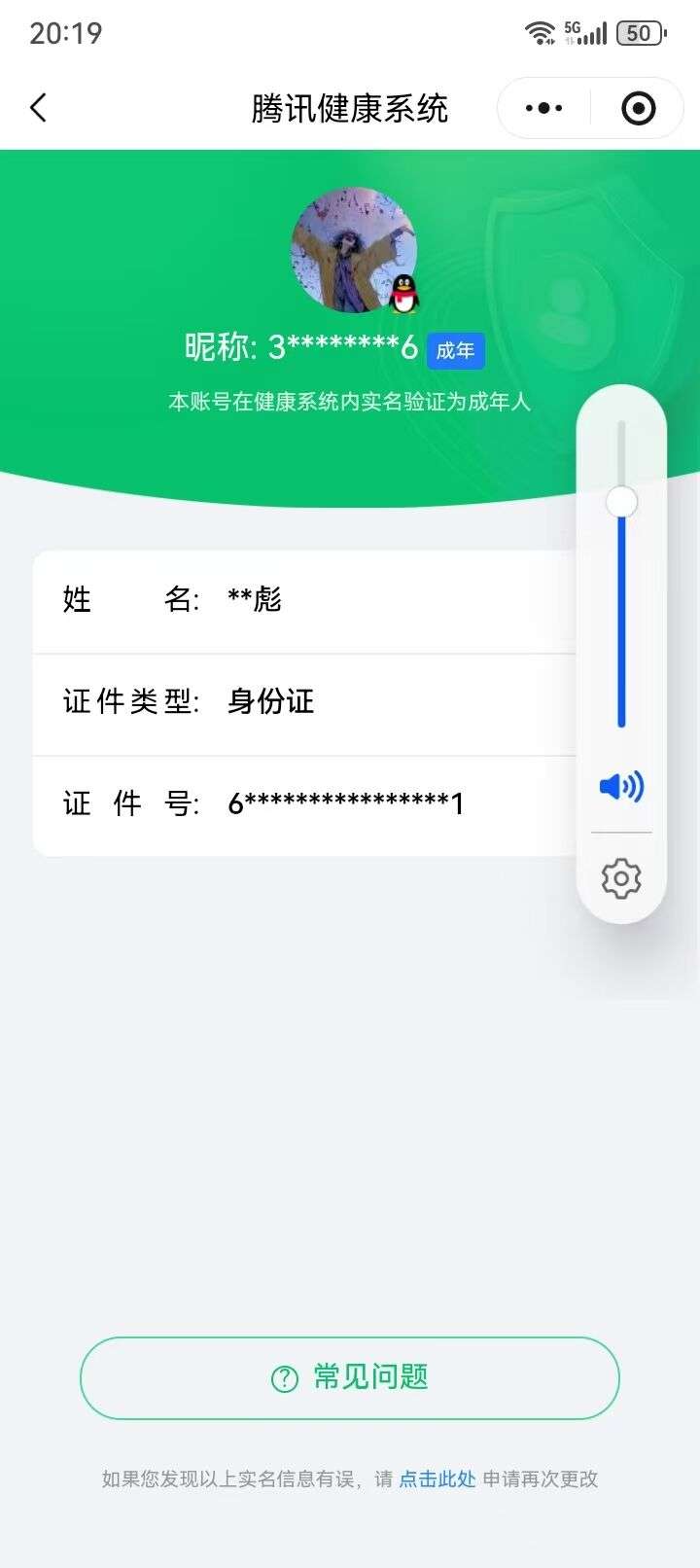Open the three-dot more options menu
Screen dimensions: 700x1568
tap(542, 108)
